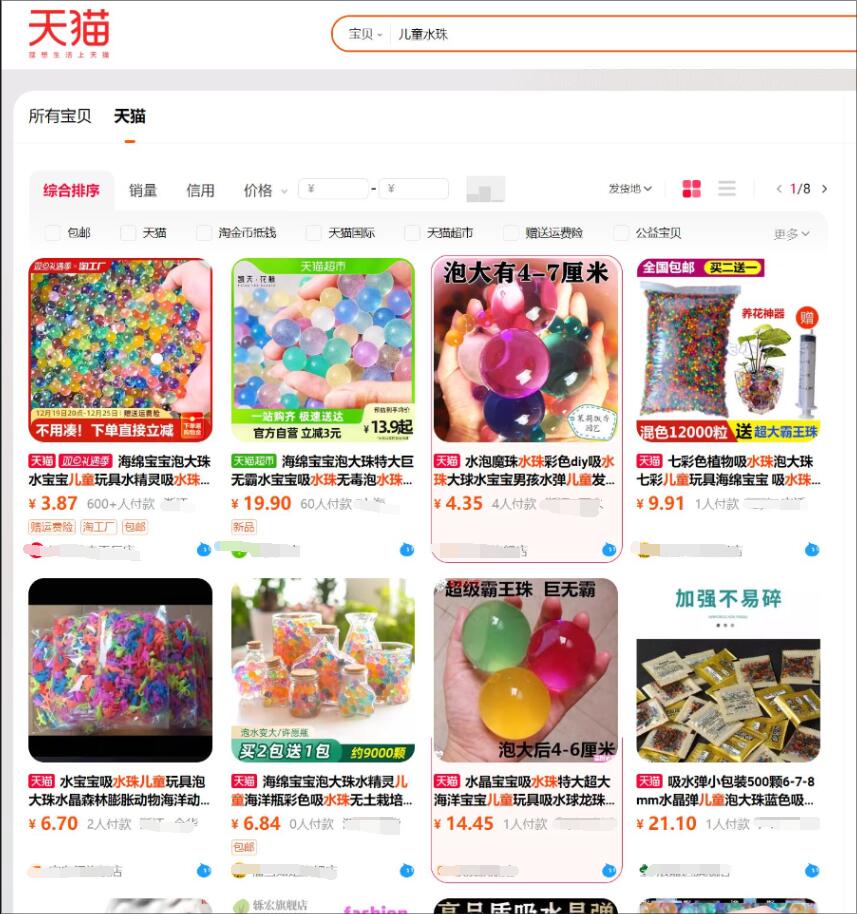Switch to the 所有宝贝 tab

click(x=59, y=116)
